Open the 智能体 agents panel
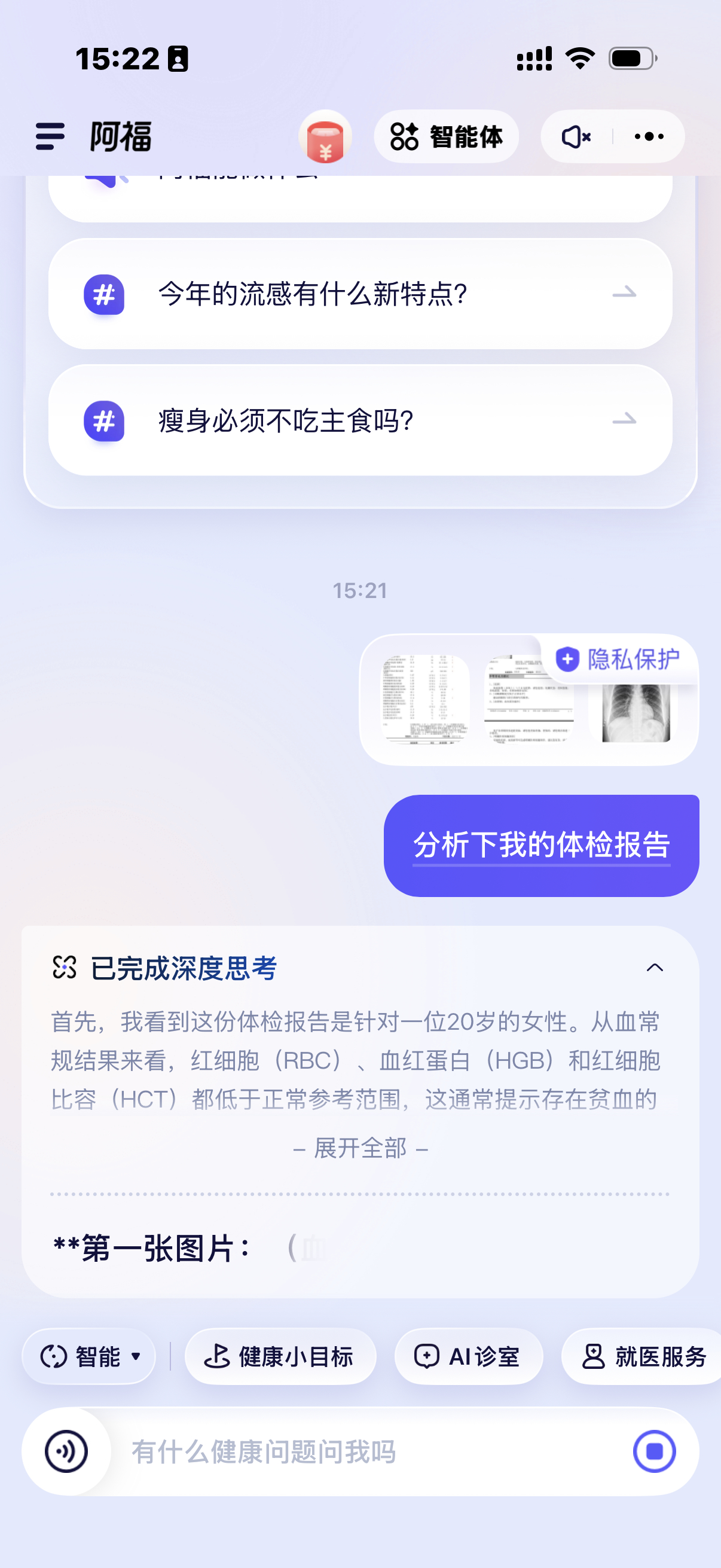 (447, 137)
